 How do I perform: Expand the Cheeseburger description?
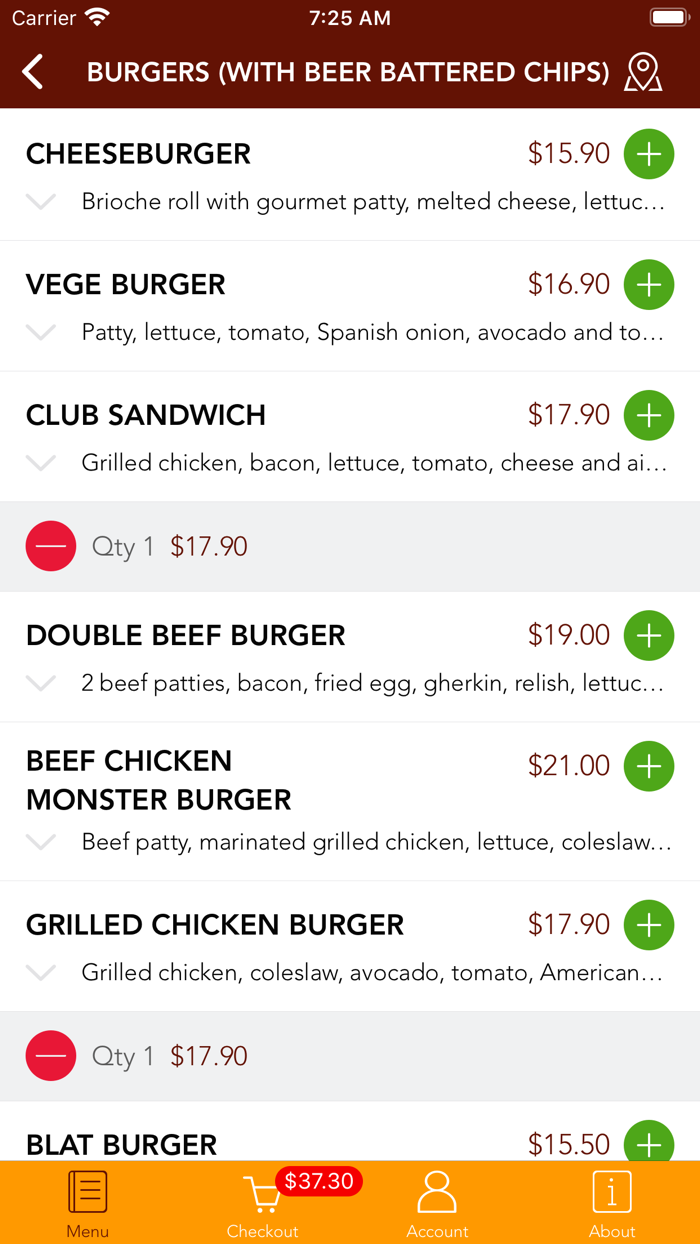[41, 203]
